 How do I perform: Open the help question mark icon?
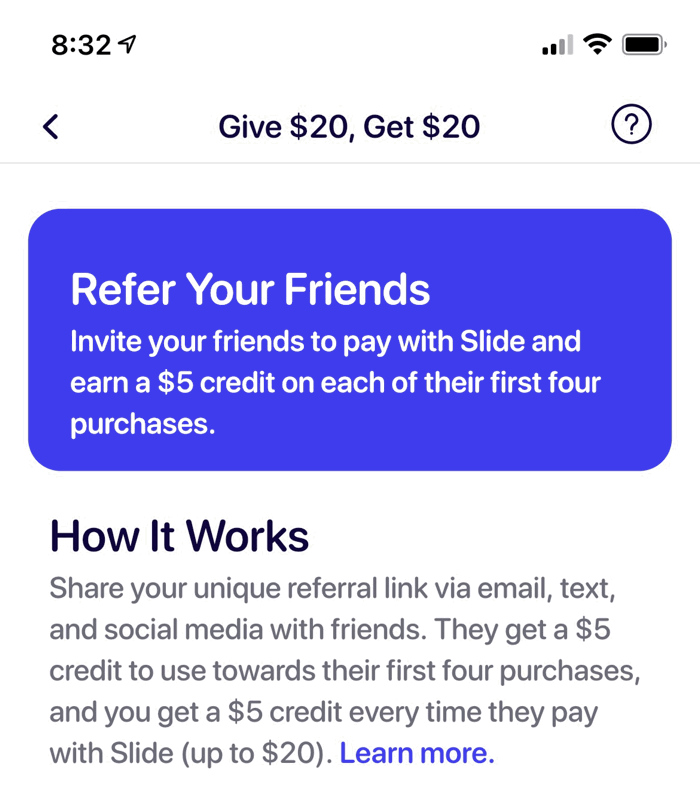click(630, 126)
